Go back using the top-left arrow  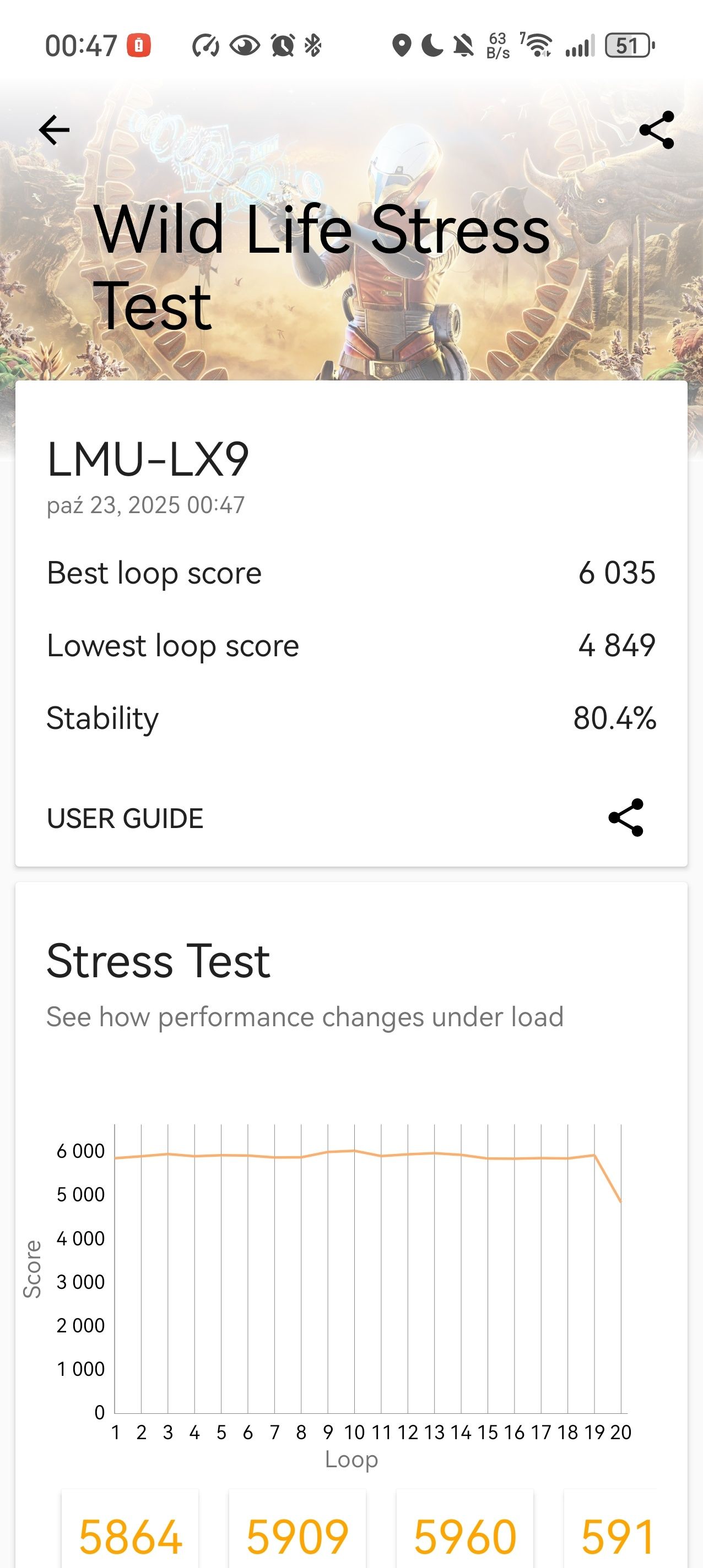pos(54,129)
